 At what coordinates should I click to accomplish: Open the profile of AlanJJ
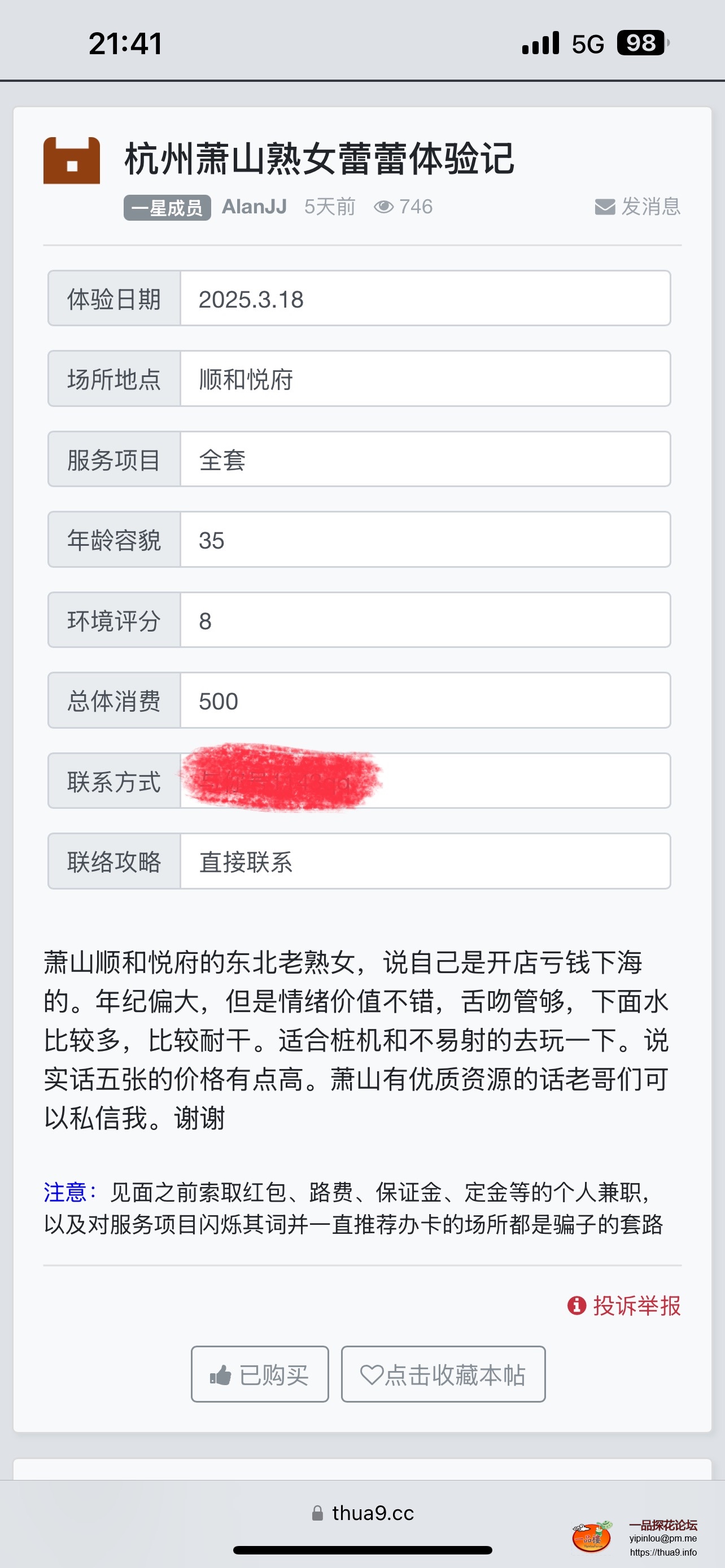(x=254, y=207)
